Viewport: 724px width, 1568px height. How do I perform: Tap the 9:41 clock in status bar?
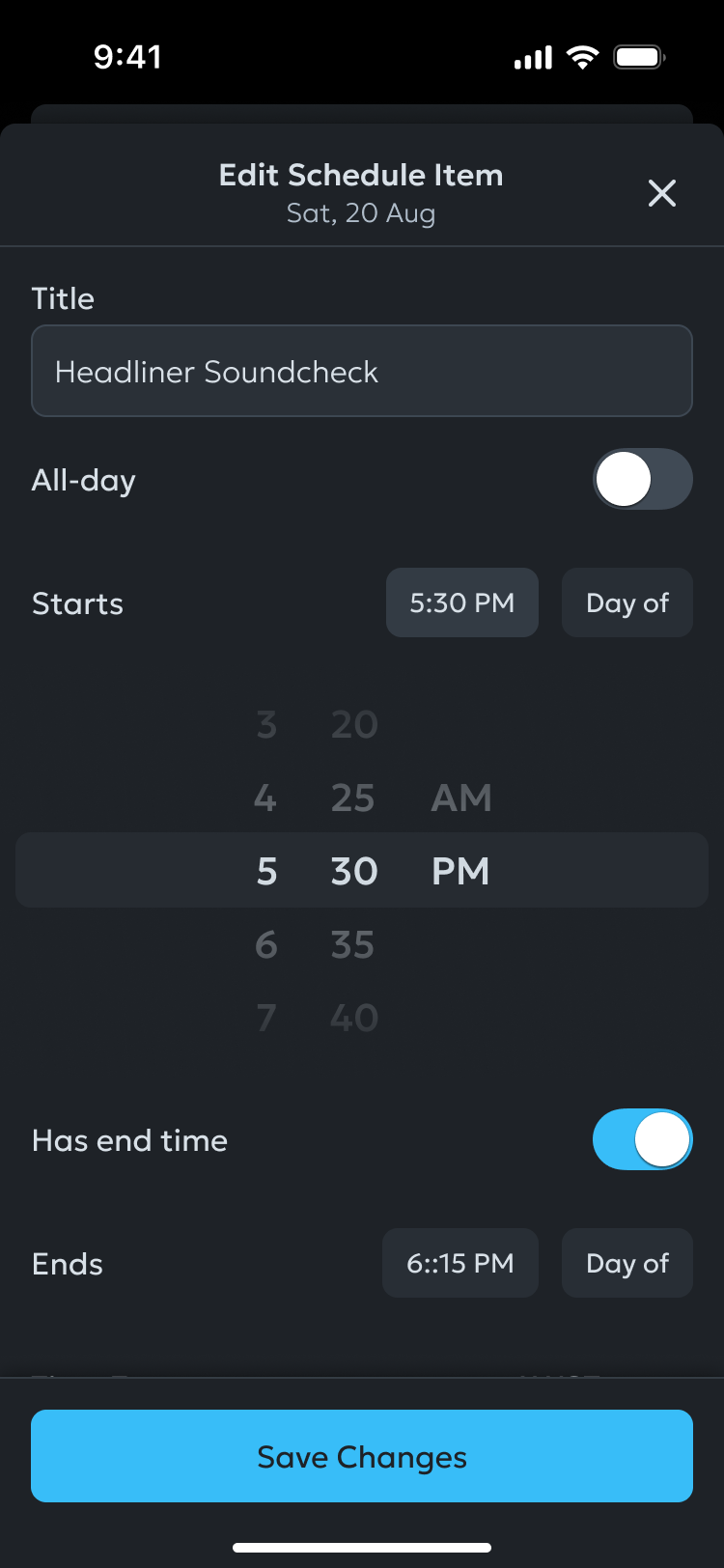(x=128, y=57)
